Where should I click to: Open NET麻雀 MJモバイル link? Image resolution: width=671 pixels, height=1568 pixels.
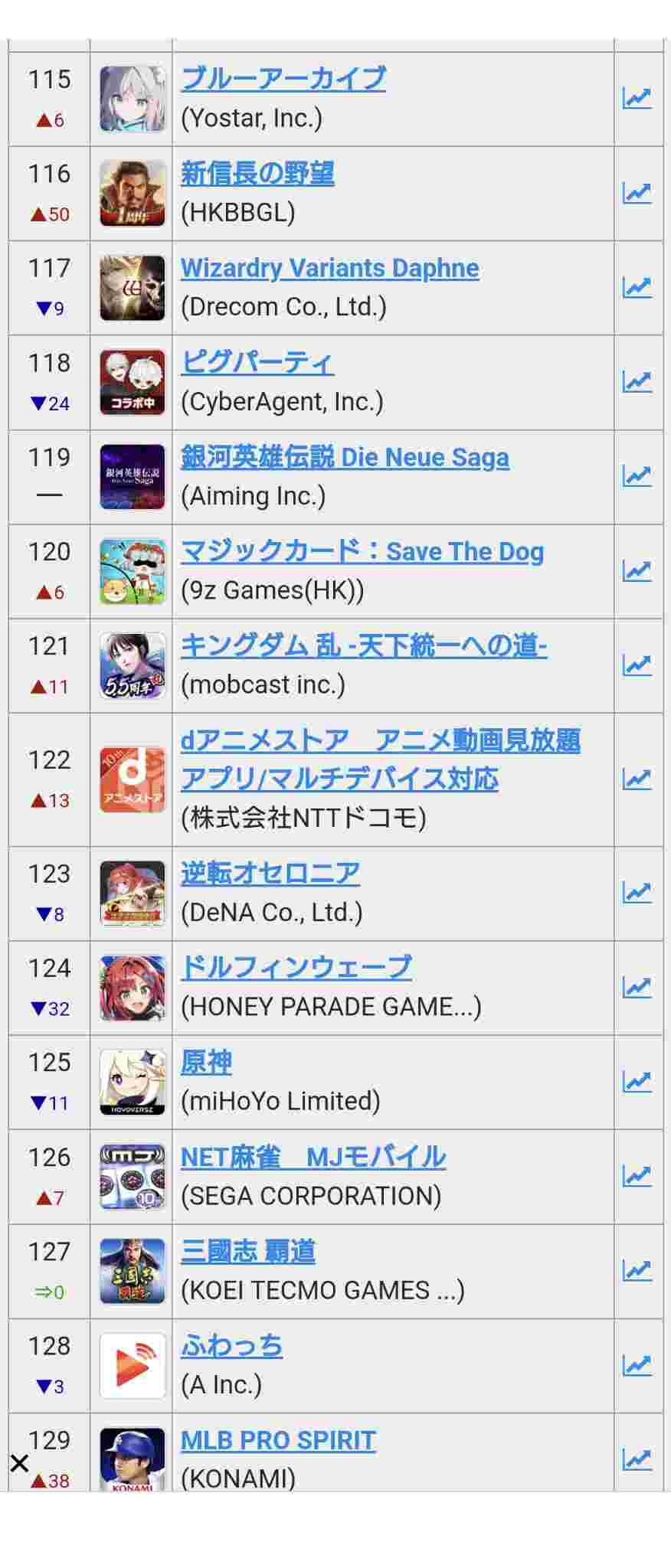(x=313, y=1157)
